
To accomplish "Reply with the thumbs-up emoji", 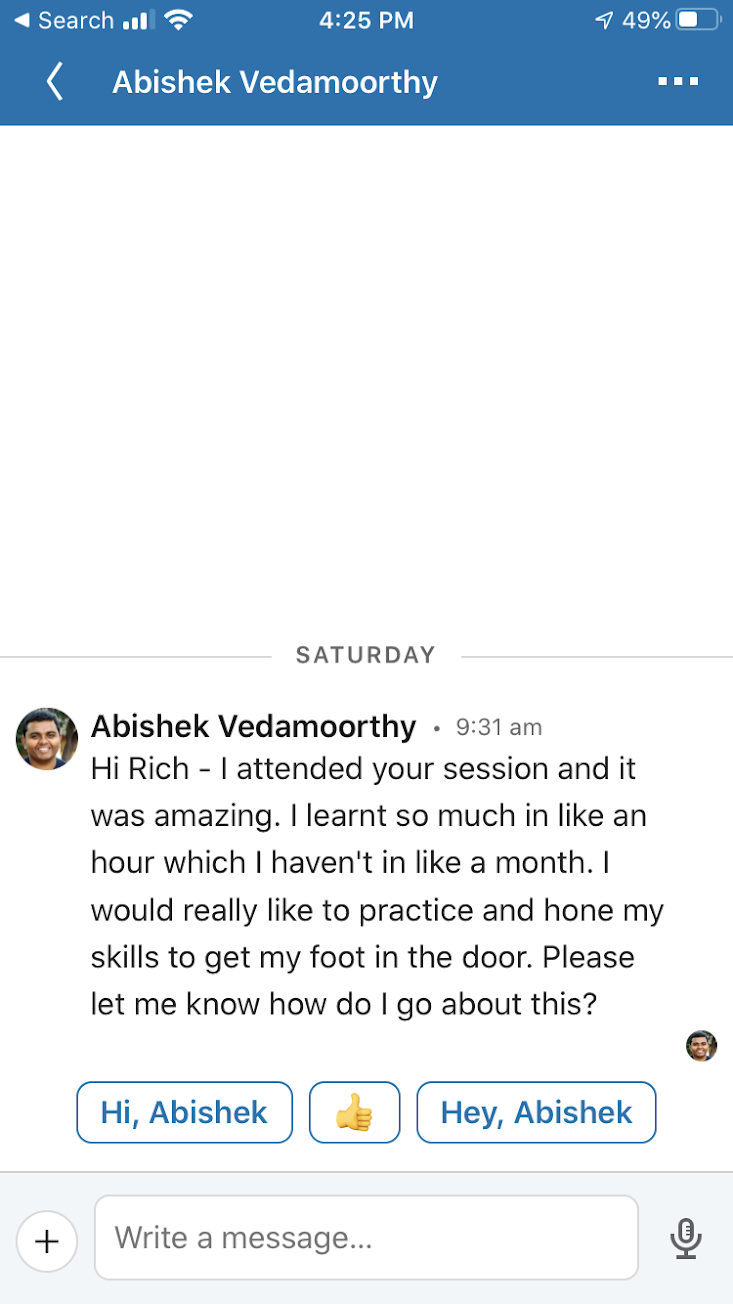I will (x=354, y=1112).
